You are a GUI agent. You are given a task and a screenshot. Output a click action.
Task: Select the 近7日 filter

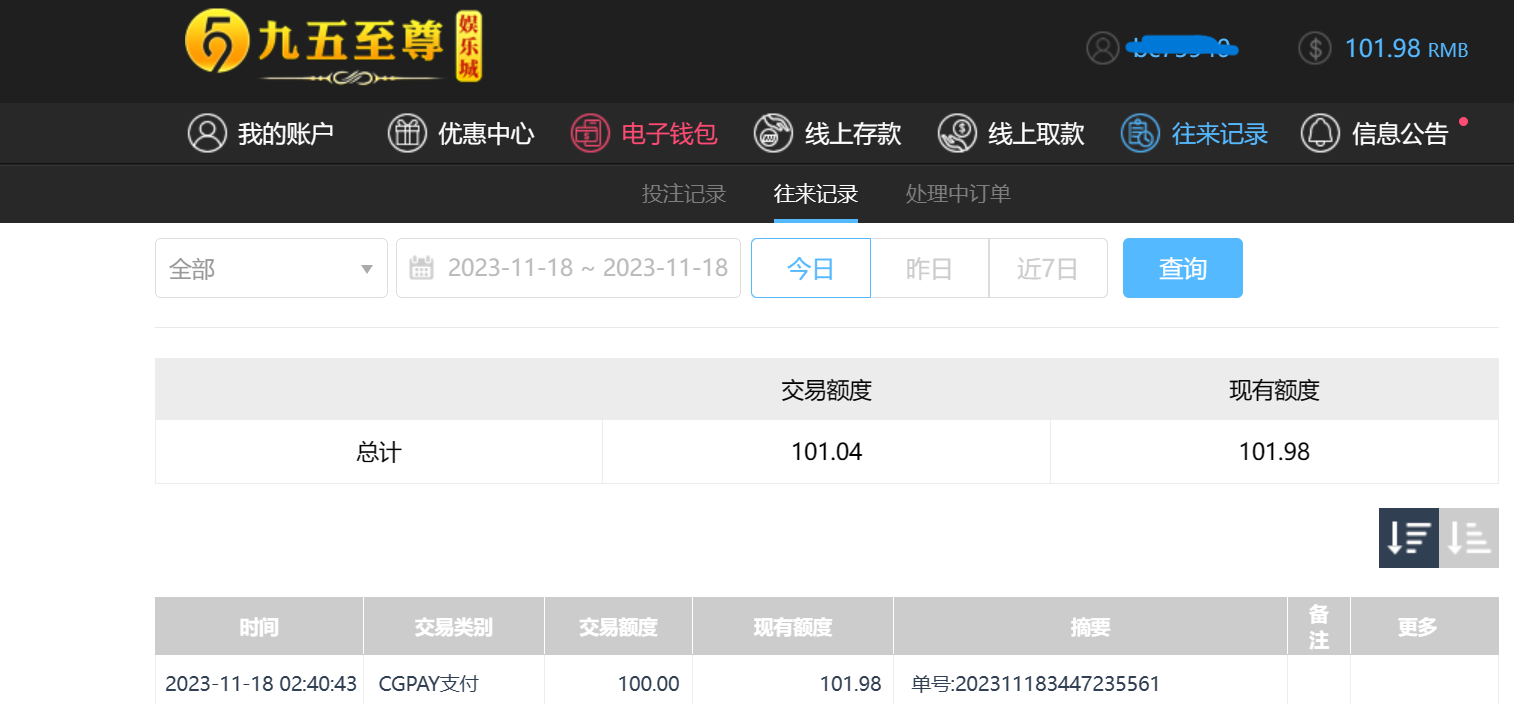[x=1047, y=268]
